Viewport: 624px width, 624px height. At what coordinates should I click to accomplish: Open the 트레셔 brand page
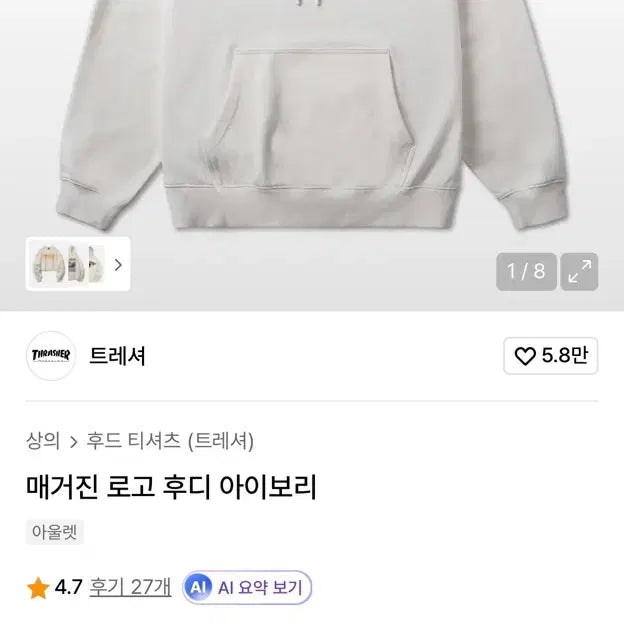pos(118,356)
